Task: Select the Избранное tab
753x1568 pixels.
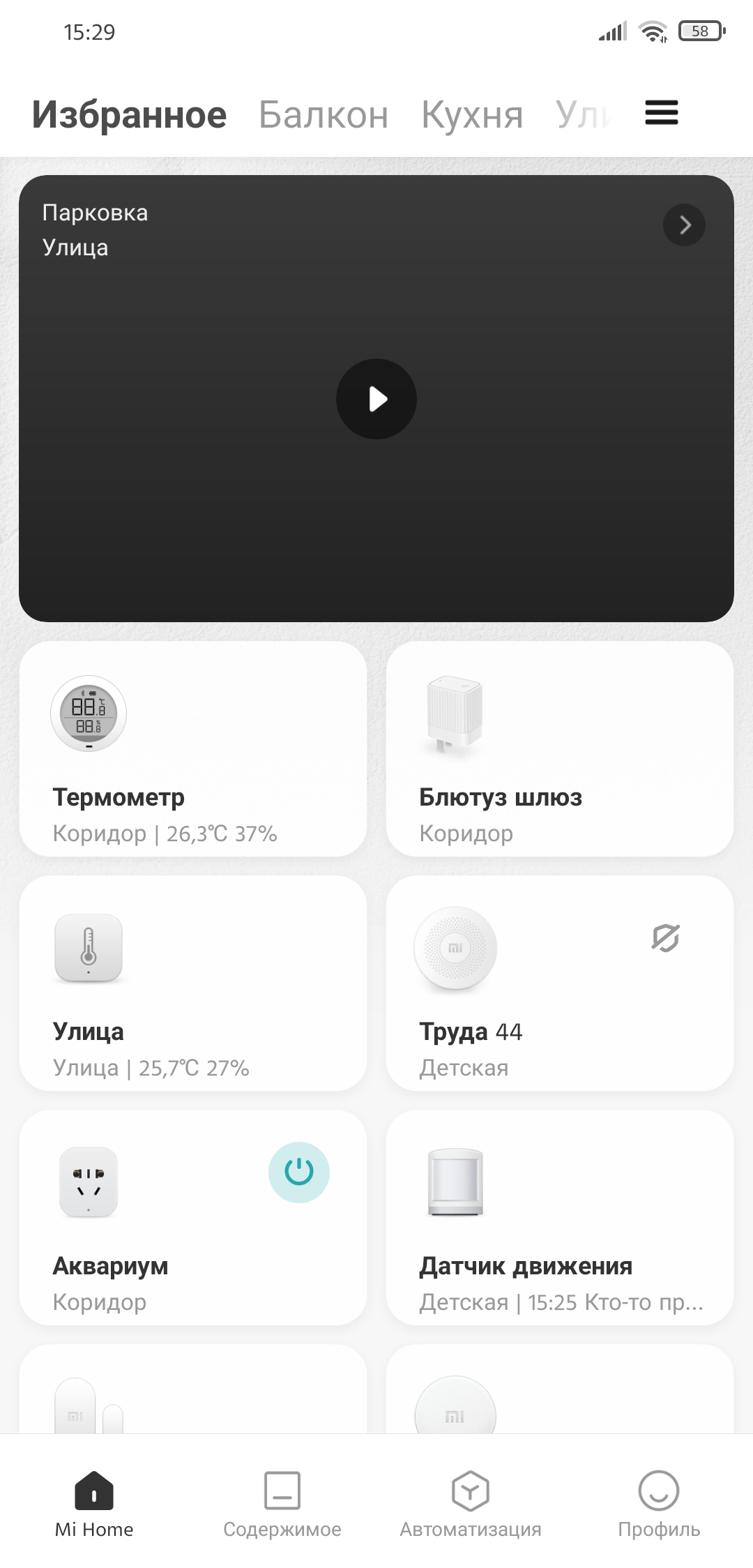Action: [130, 115]
